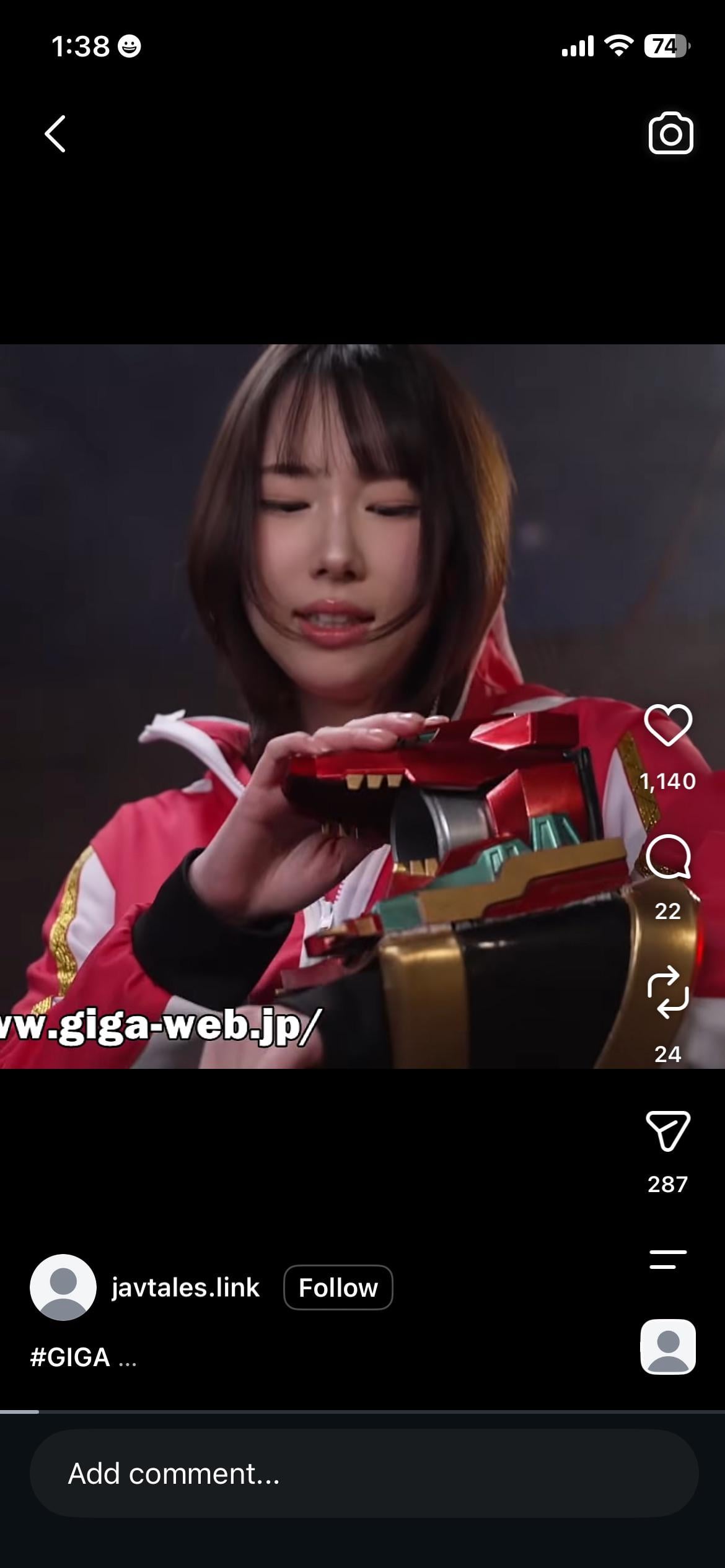725x1568 pixels.
Task: Expand the #GIGA caption
Action: [83, 1357]
